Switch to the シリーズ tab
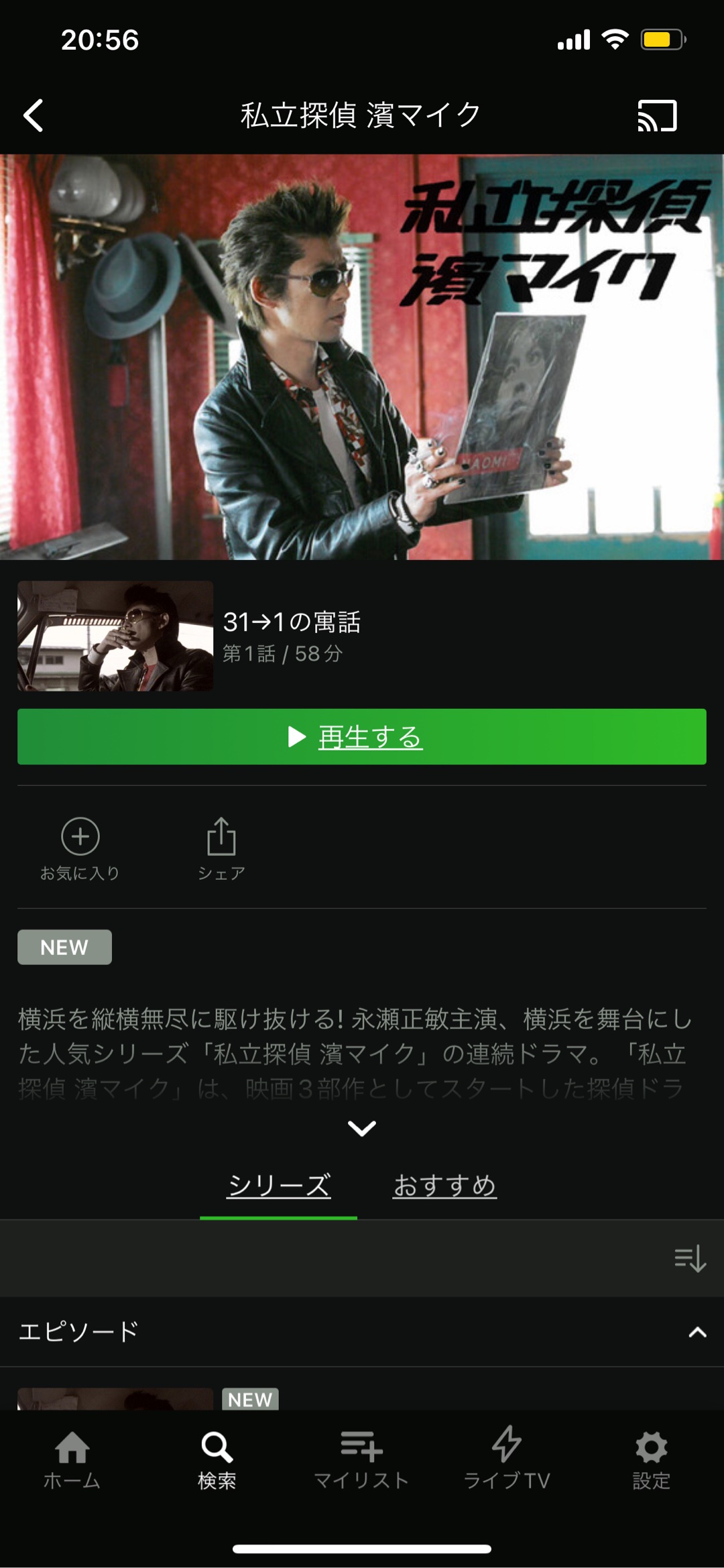Image resolution: width=724 pixels, height=1568 pixels. click(279, 1186)
